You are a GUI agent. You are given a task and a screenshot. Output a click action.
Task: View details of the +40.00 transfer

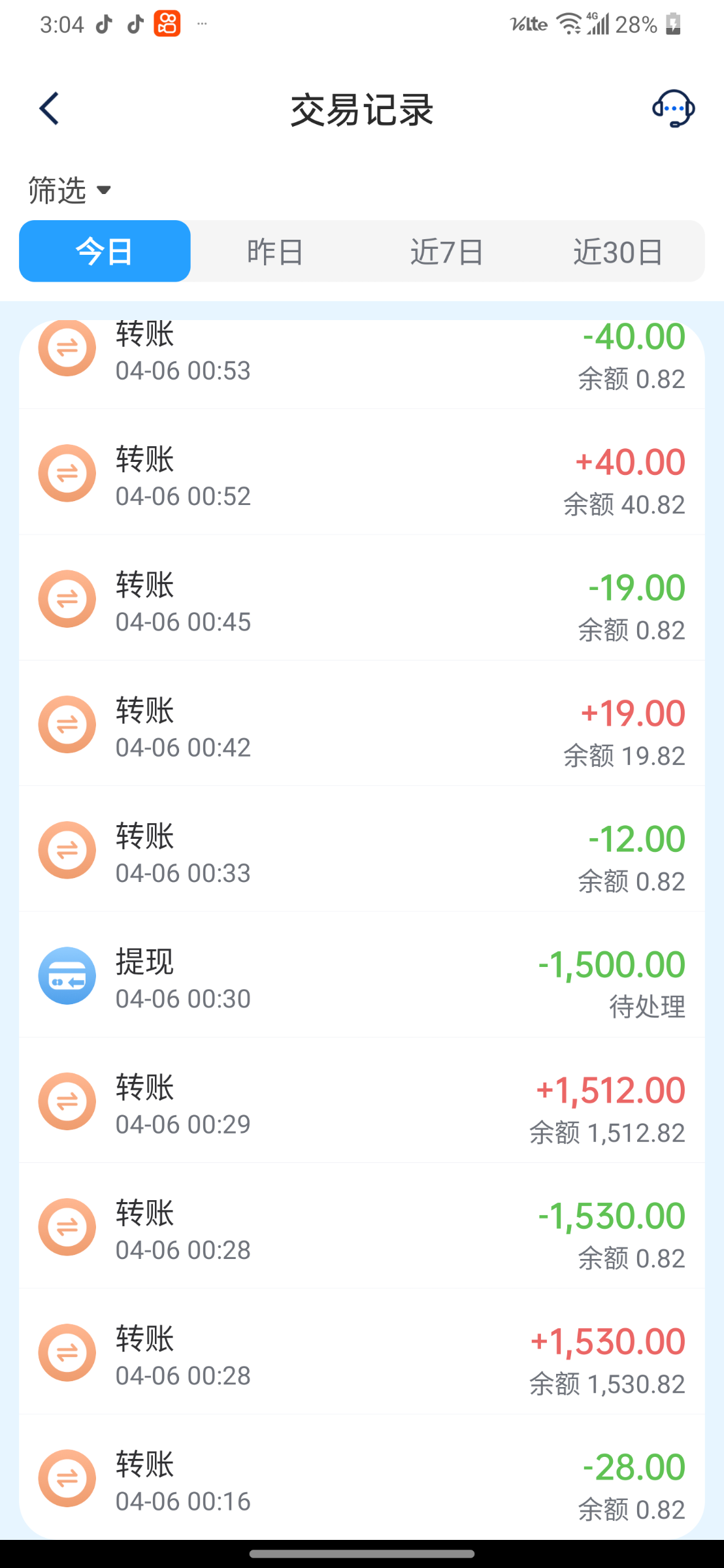(362, 474)
